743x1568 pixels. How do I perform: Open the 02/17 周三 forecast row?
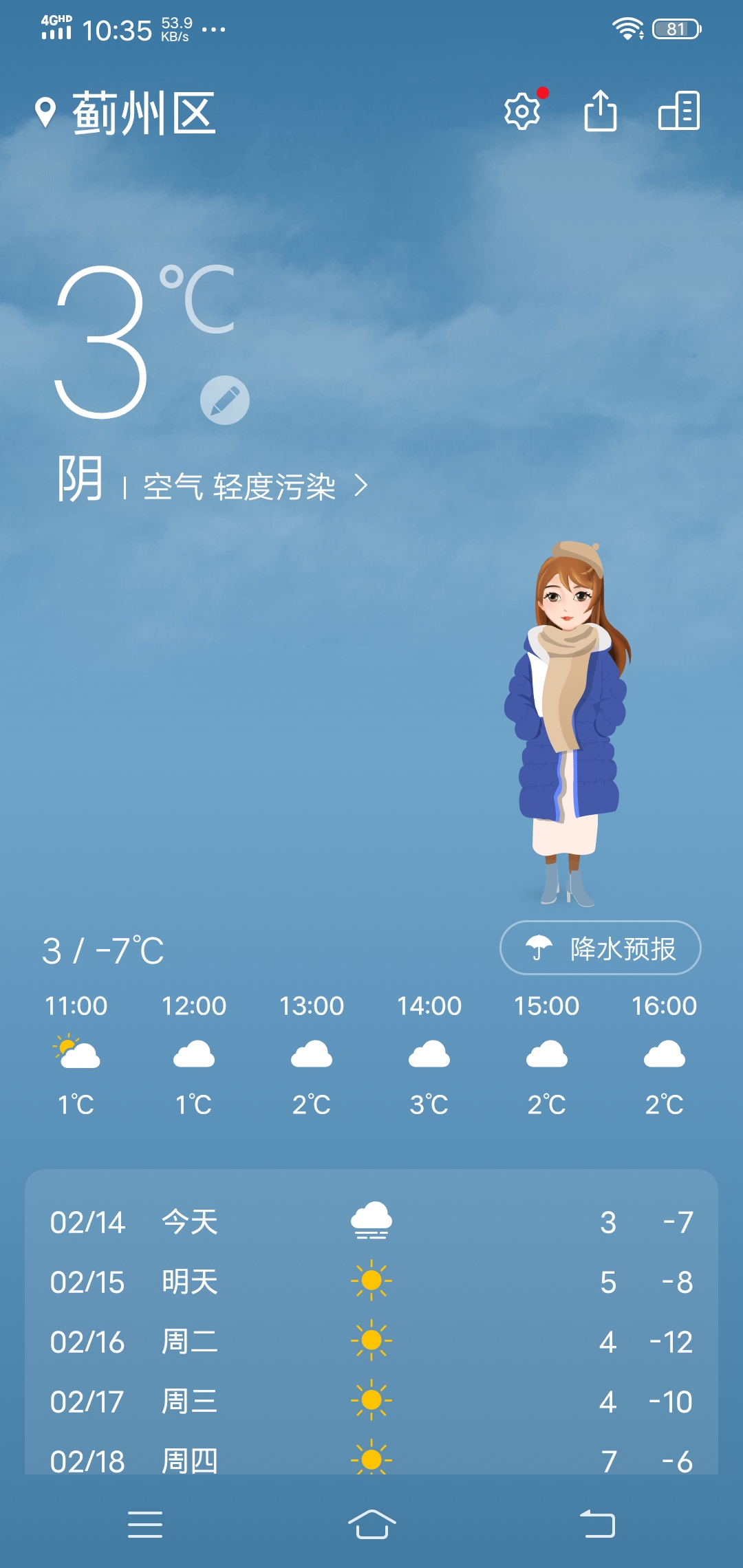point(371,1402)
